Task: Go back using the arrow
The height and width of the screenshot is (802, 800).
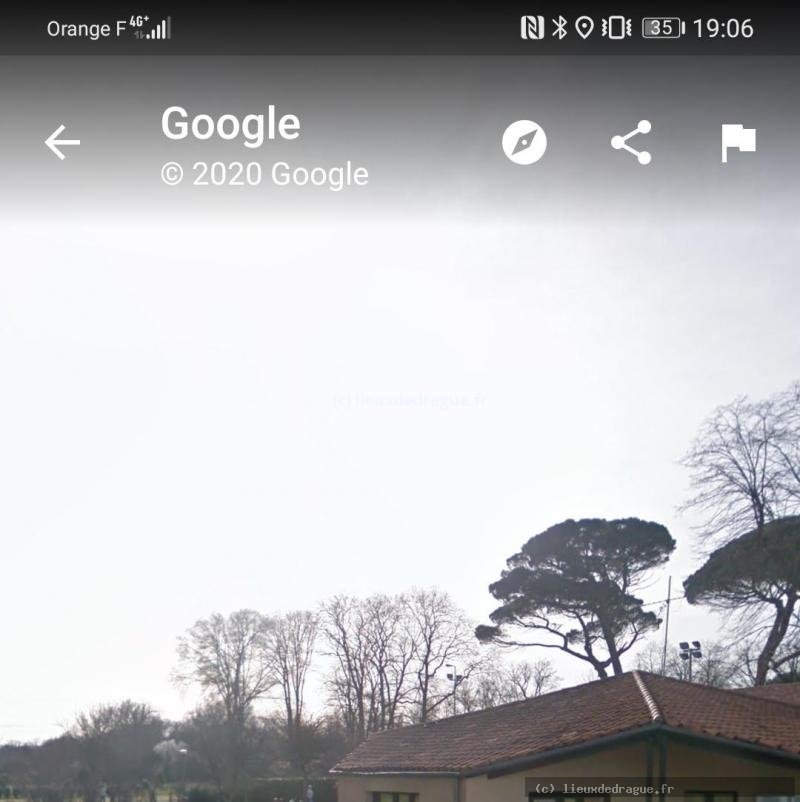Action: click(62, 143)
